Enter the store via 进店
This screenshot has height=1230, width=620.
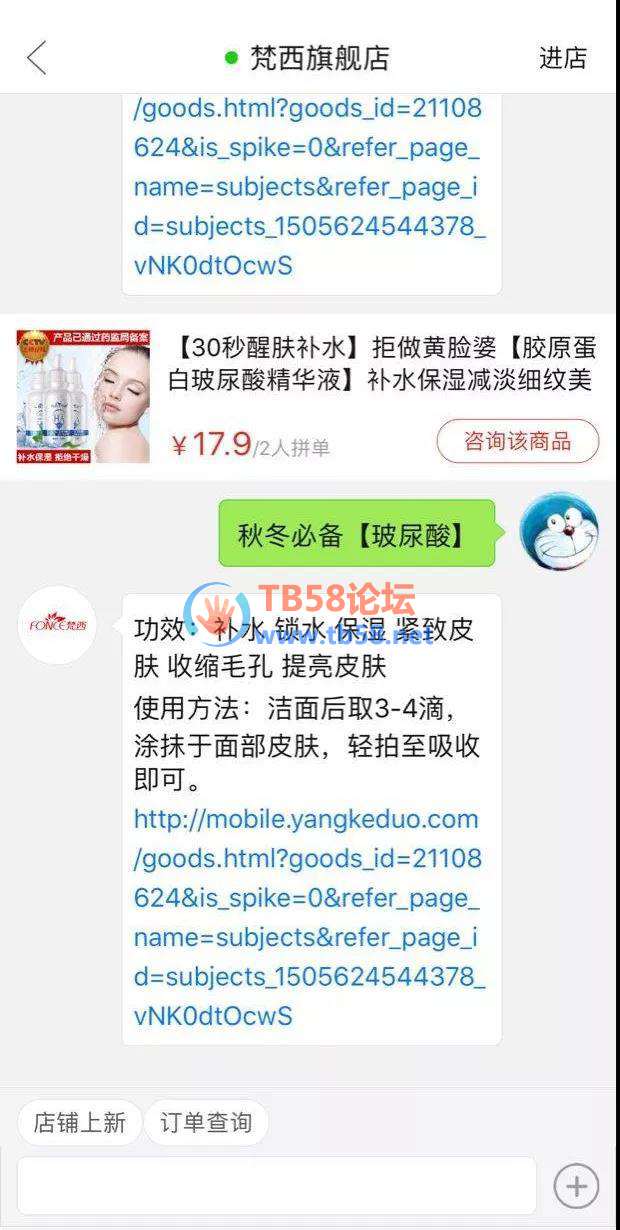562,58
